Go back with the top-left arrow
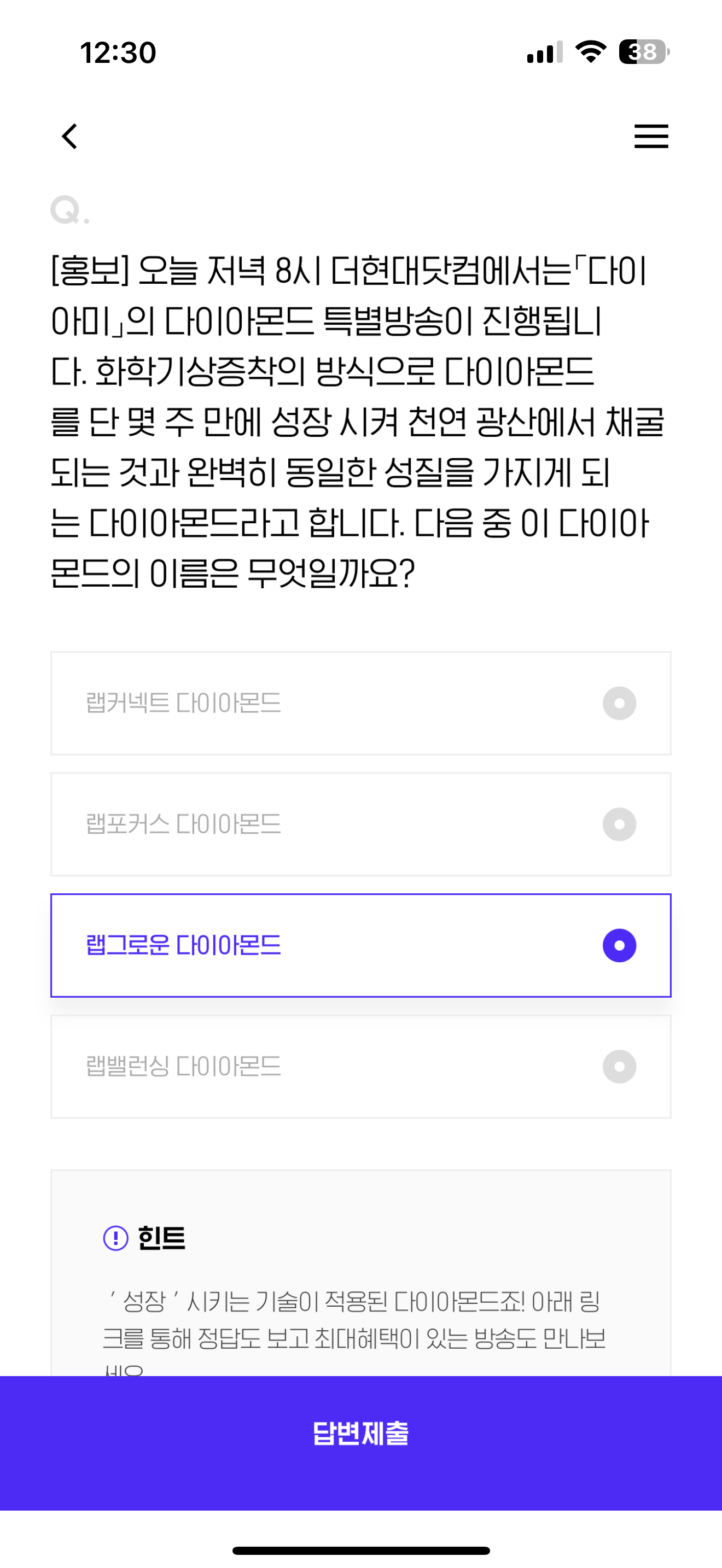722x1568 pixels. coord(70,136)
